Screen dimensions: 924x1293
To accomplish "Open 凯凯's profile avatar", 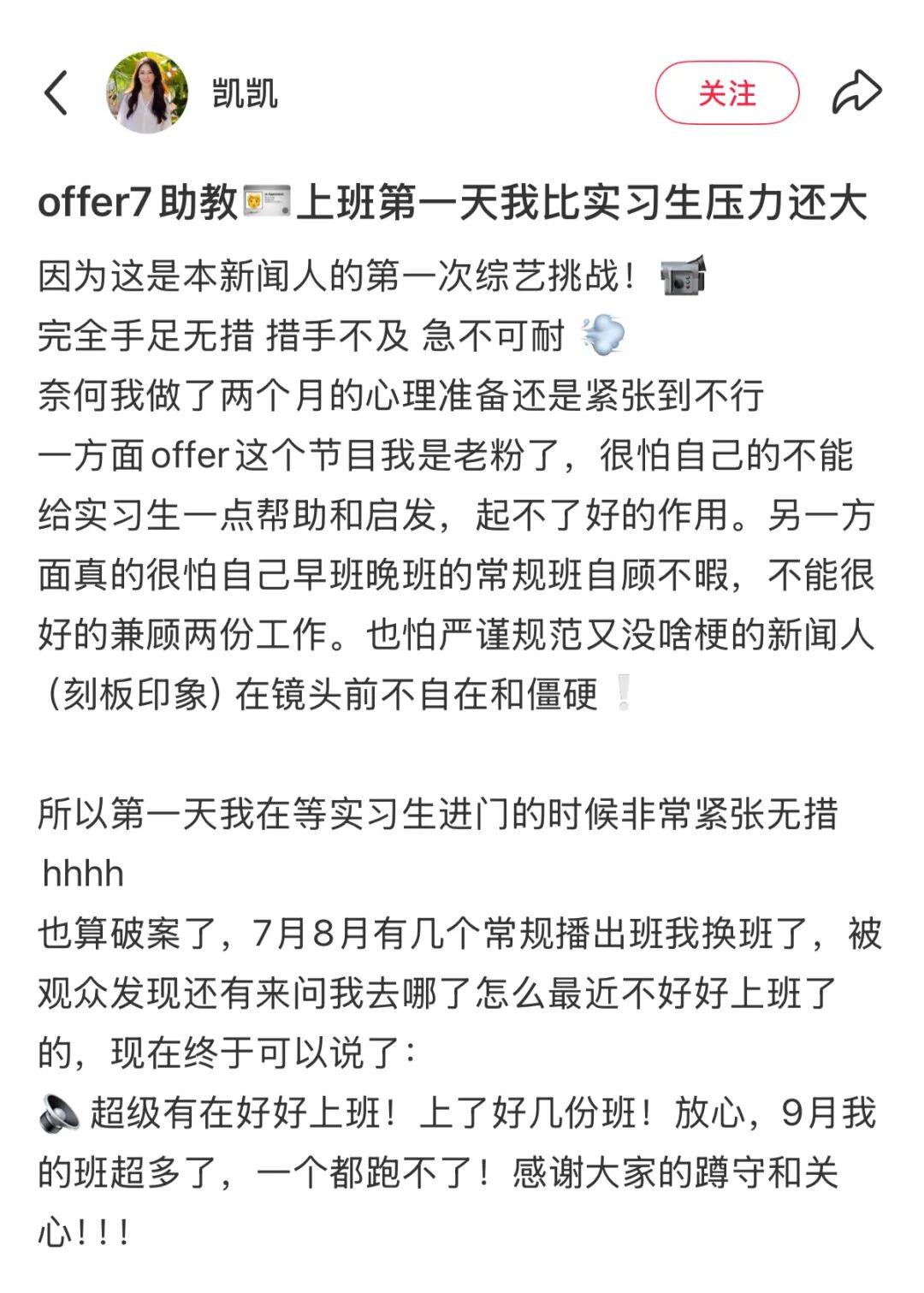I will [147, 92].
